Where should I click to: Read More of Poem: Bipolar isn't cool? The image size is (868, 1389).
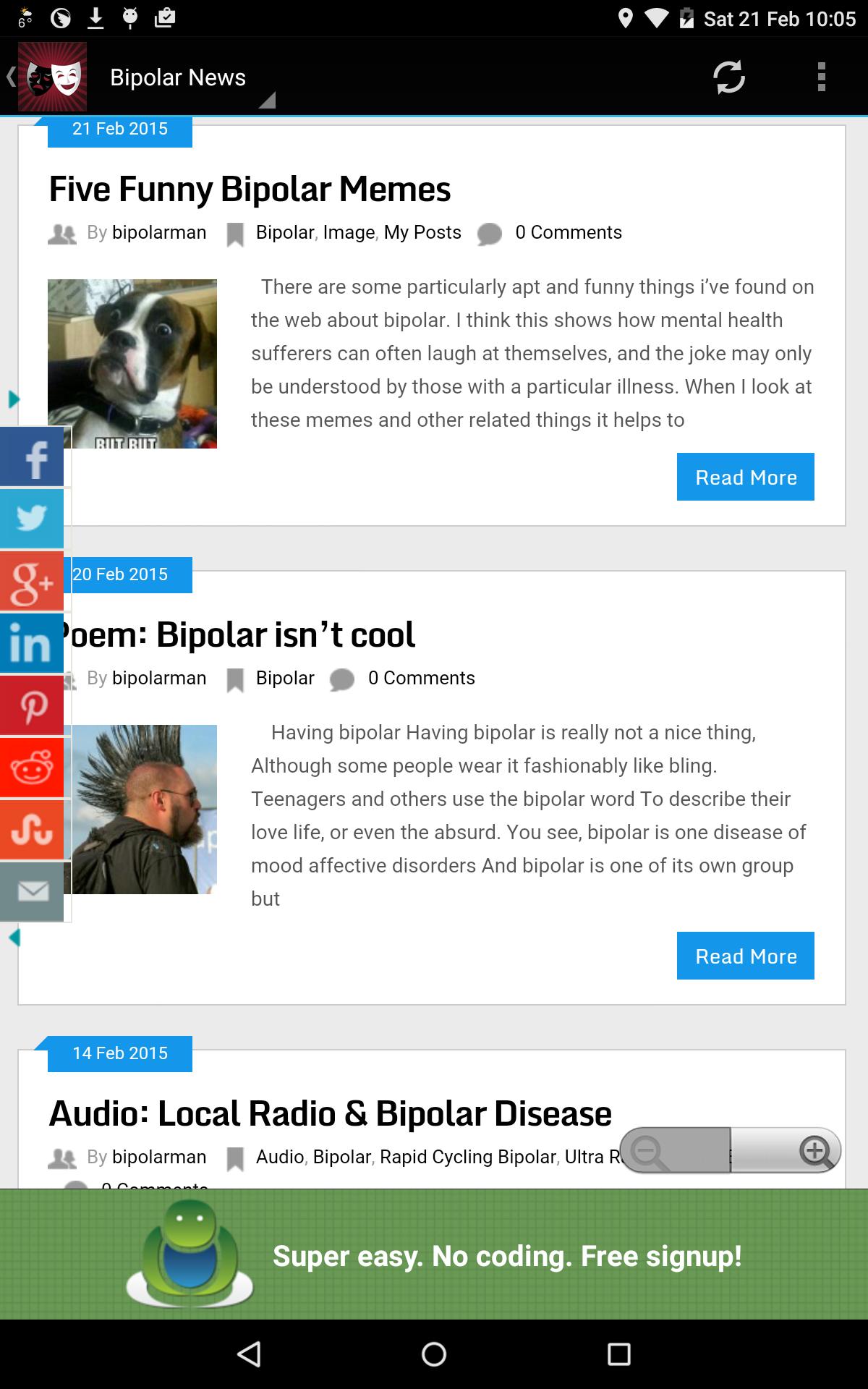click(x=745, y=956)
